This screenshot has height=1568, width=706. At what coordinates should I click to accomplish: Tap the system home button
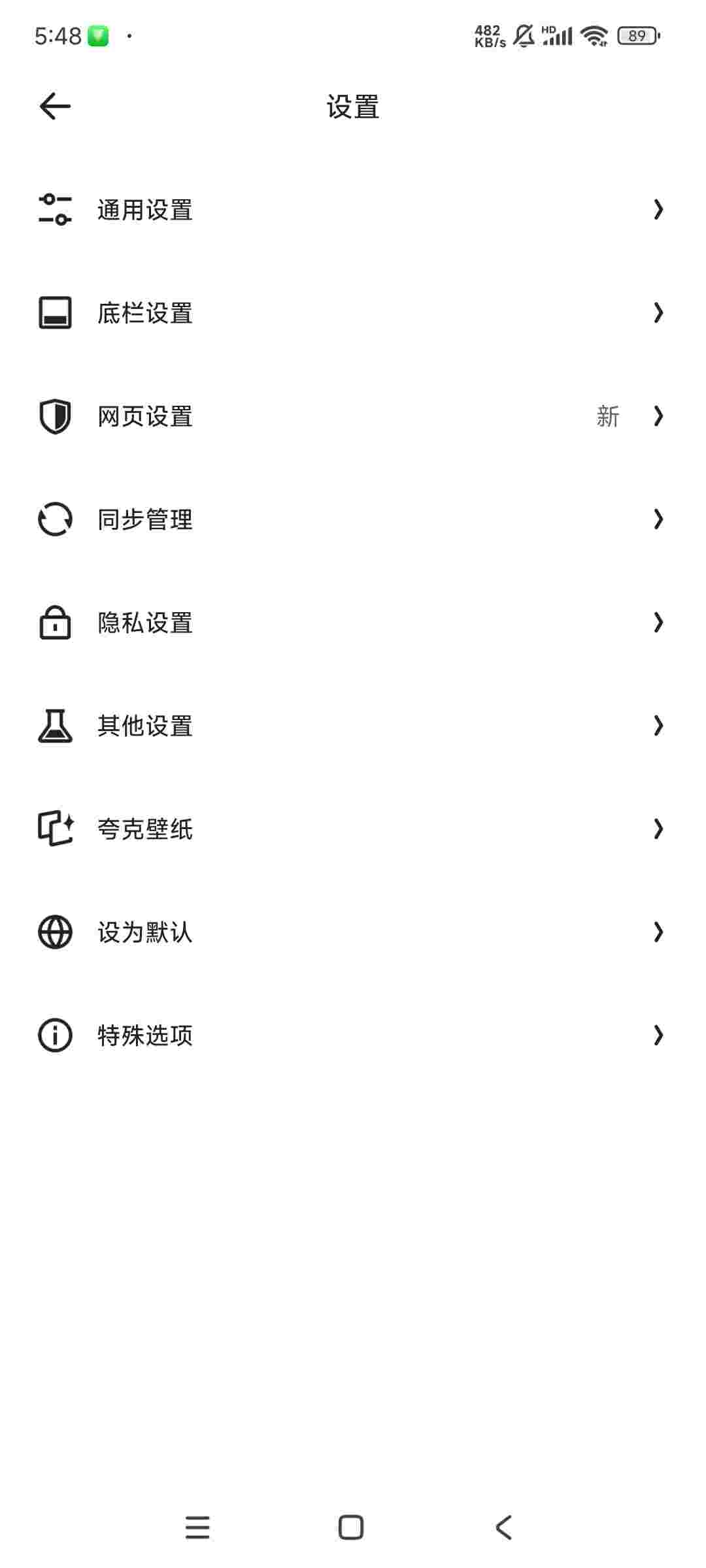tap(351, 1527)
